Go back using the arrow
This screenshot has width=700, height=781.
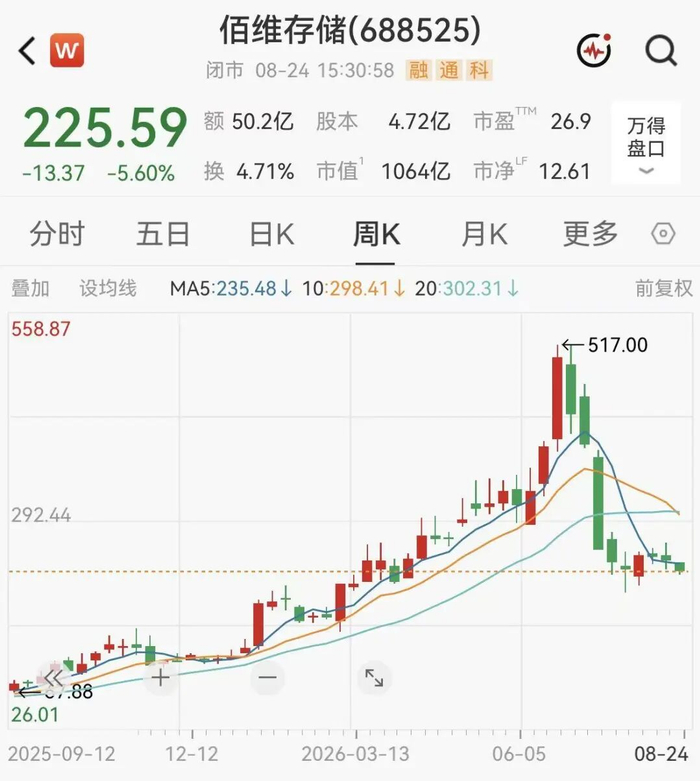point(27,51)
